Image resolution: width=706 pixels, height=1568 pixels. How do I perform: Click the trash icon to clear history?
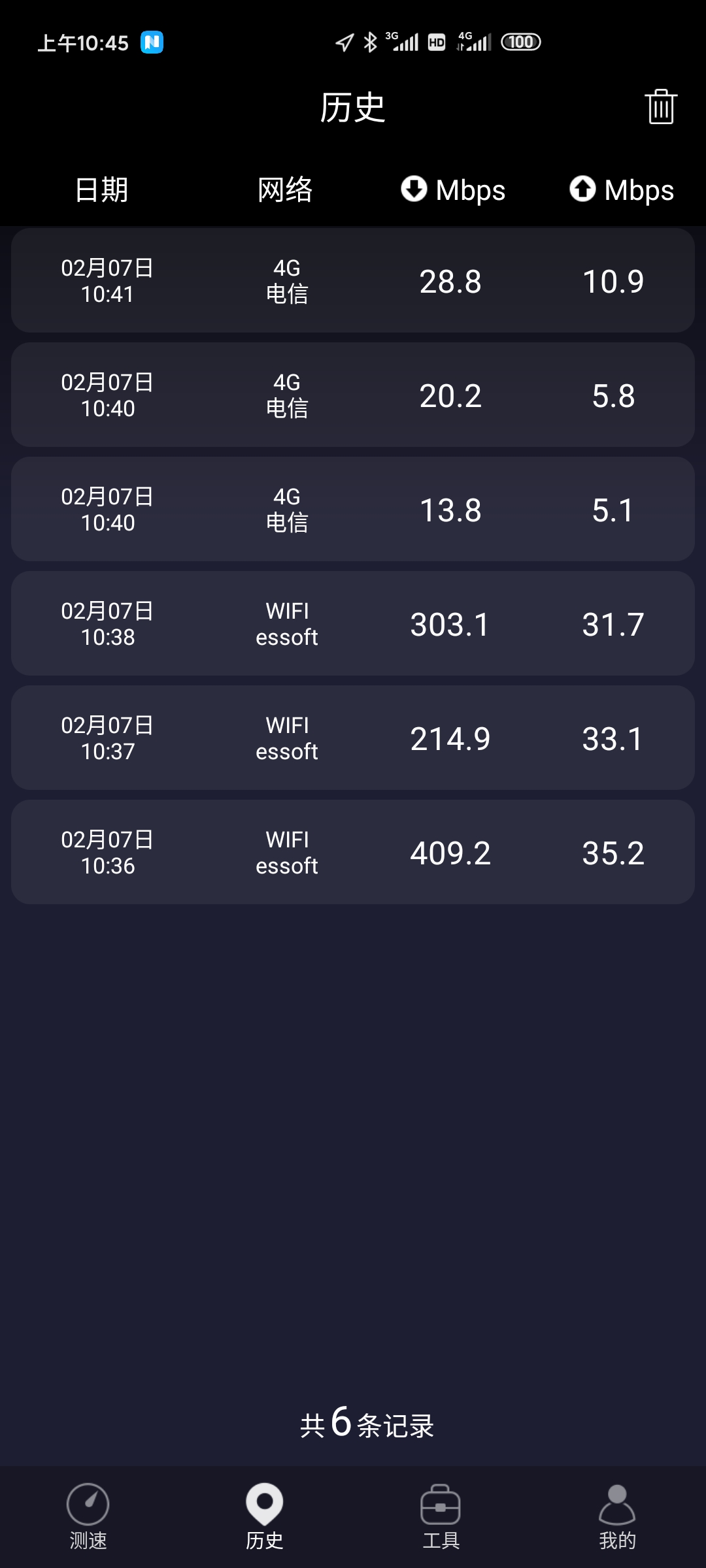pyautogui.click(x=660, y=107)
